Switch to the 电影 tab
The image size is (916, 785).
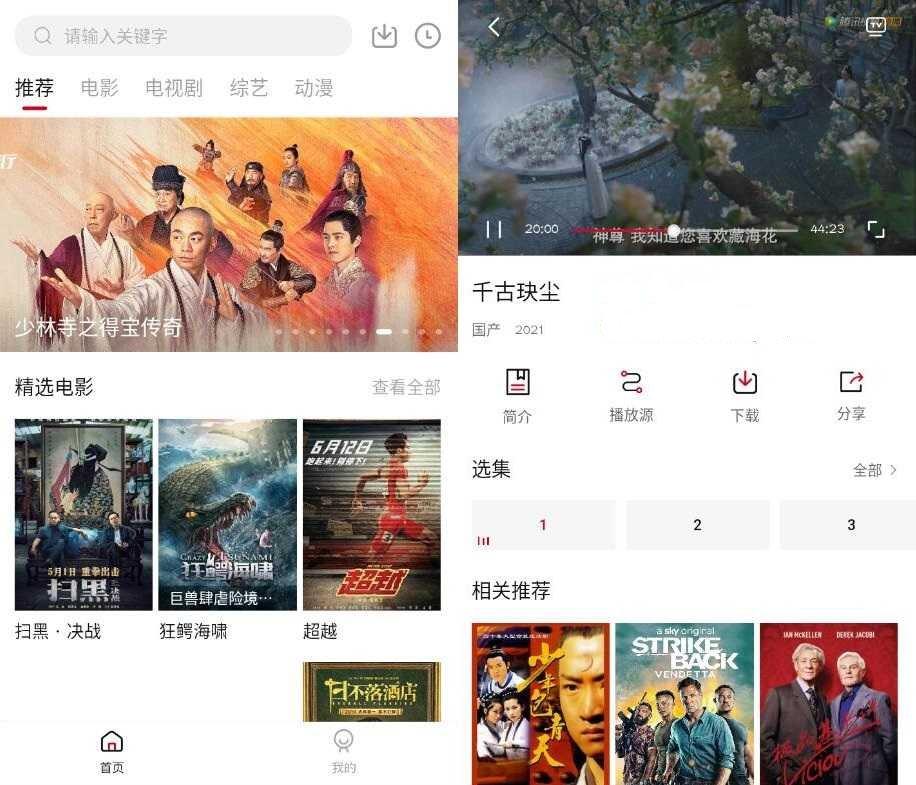coord(99,88)
